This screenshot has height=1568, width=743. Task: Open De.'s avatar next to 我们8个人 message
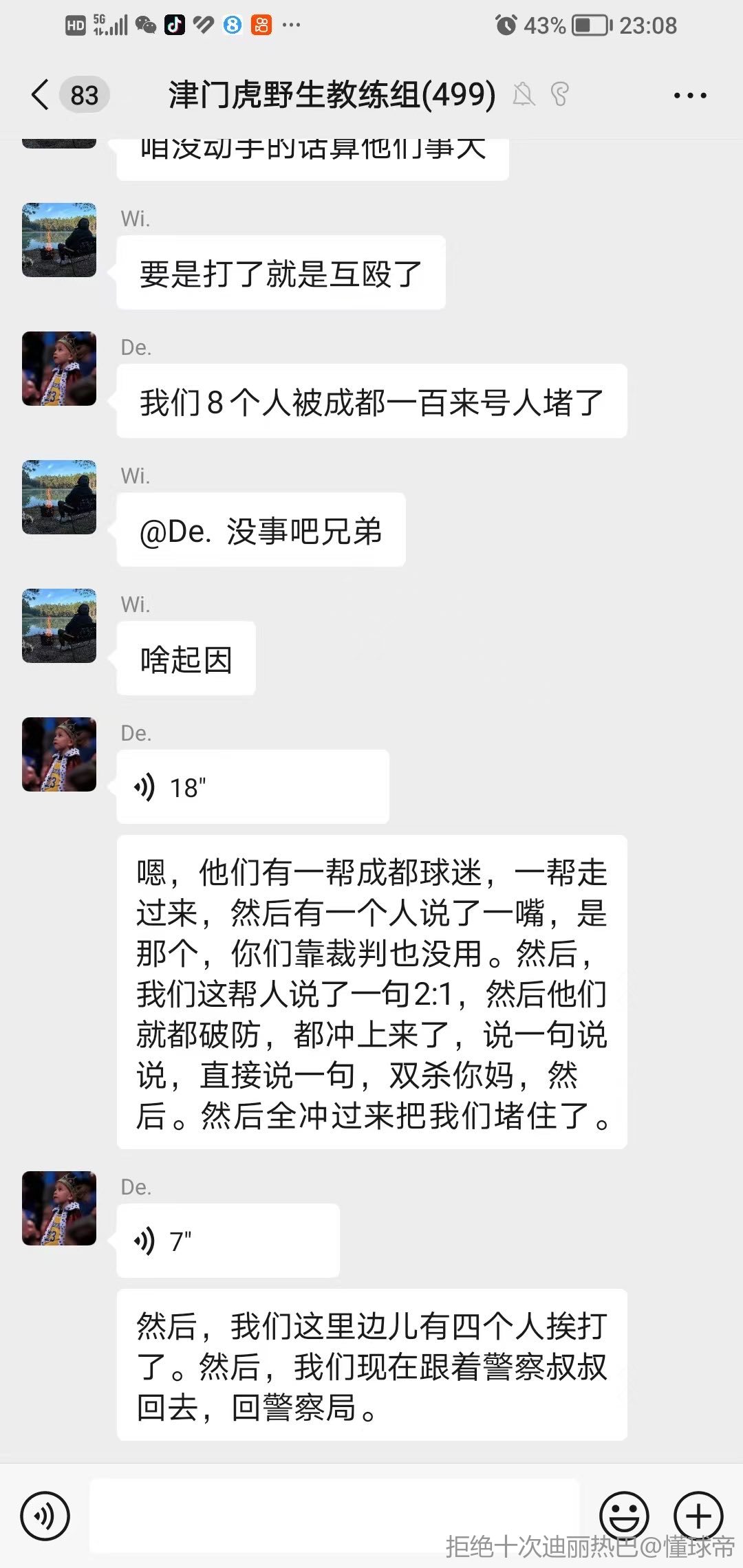(59, 369)
